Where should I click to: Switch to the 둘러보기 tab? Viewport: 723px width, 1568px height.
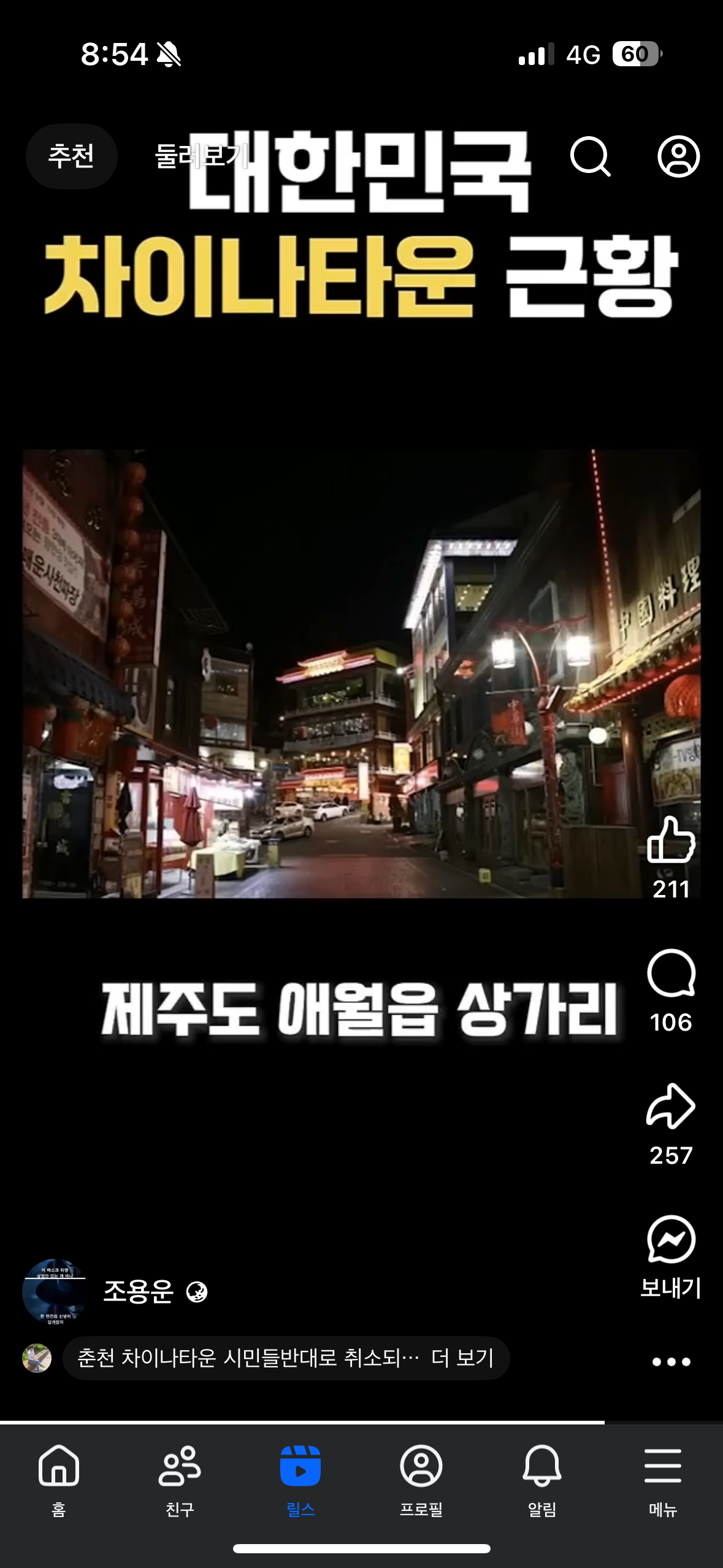coord(201,156)
